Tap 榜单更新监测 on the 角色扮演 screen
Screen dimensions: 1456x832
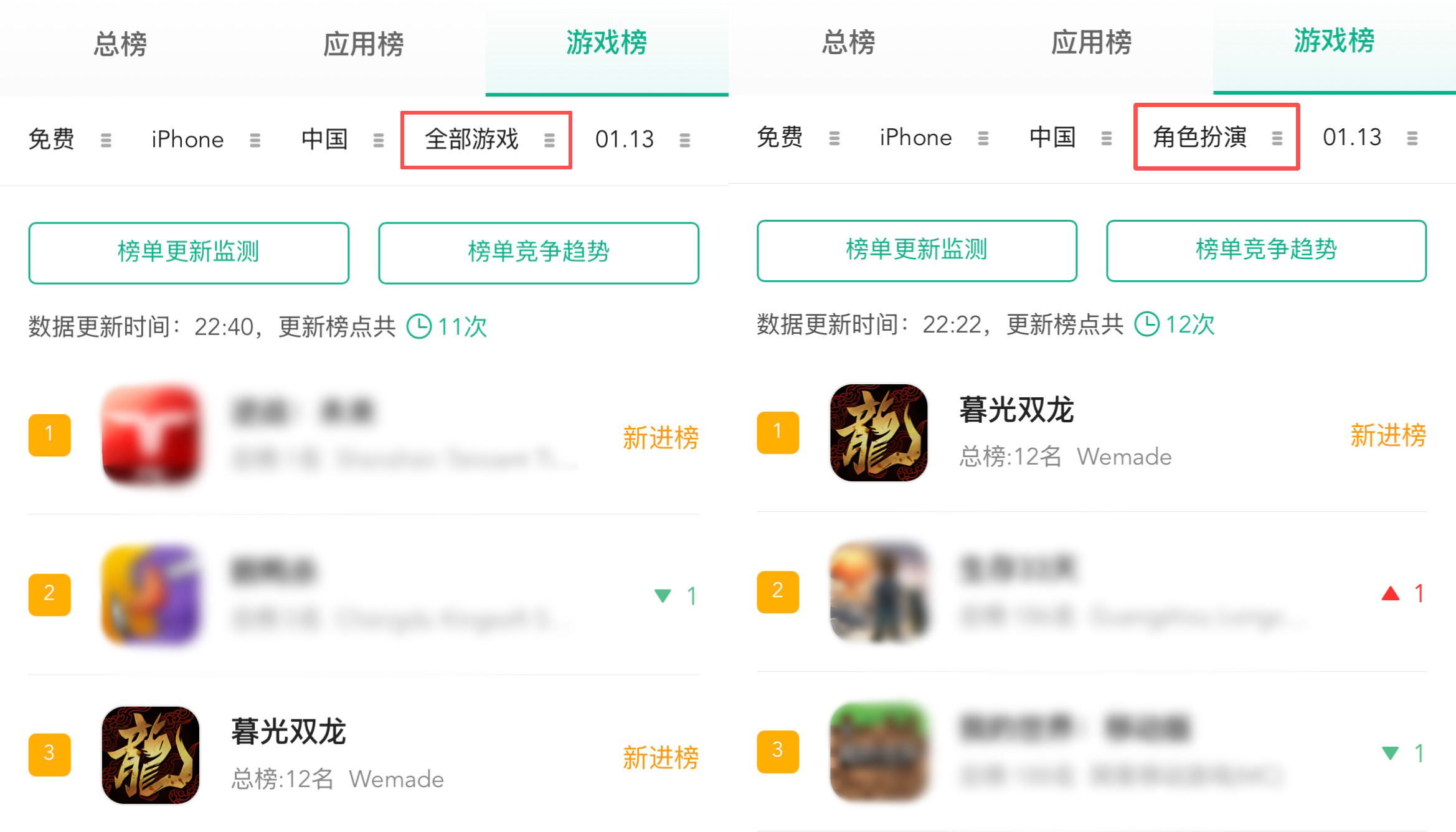click(x=917, y=250)
